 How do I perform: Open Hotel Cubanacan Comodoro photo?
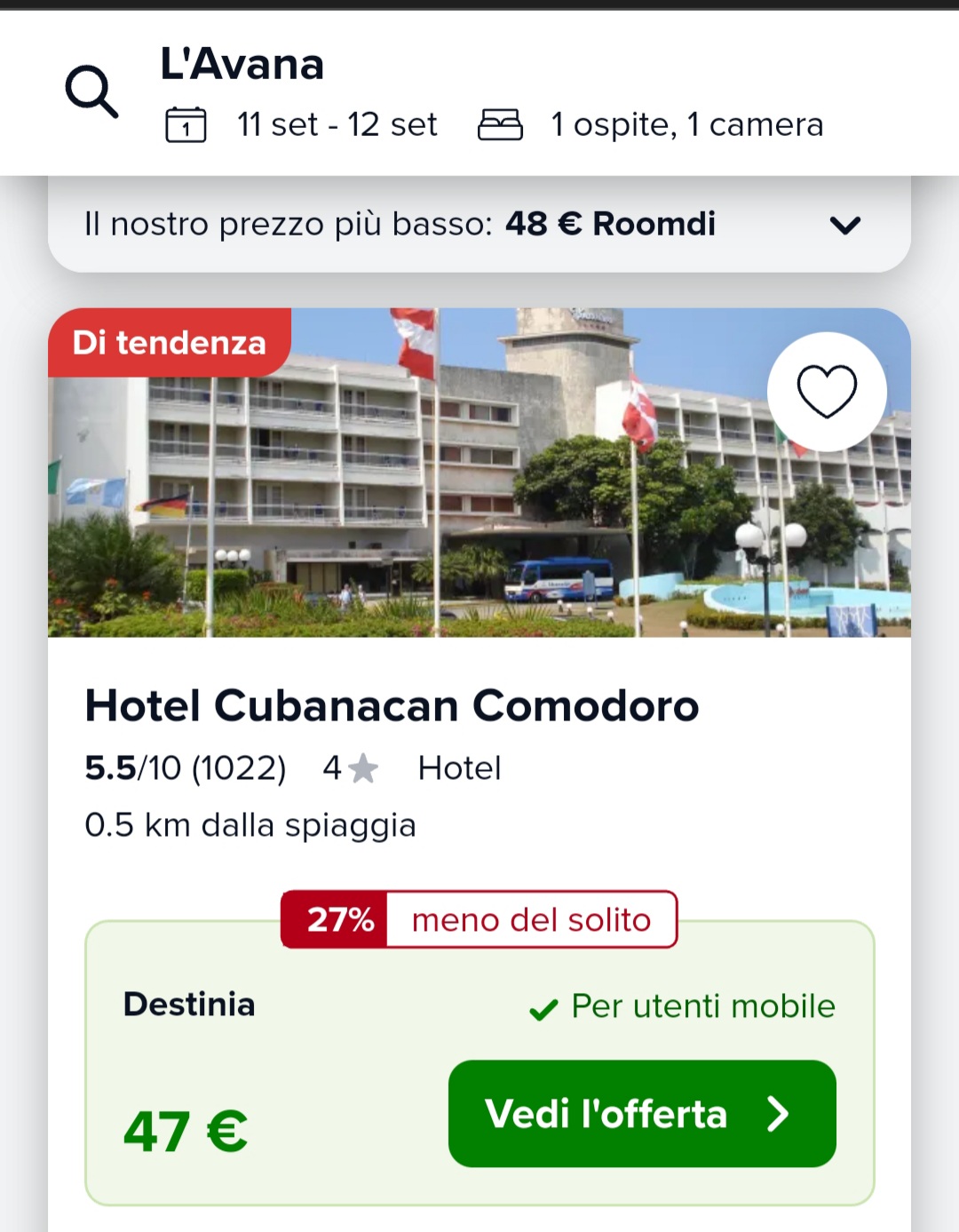click(479, 497)
